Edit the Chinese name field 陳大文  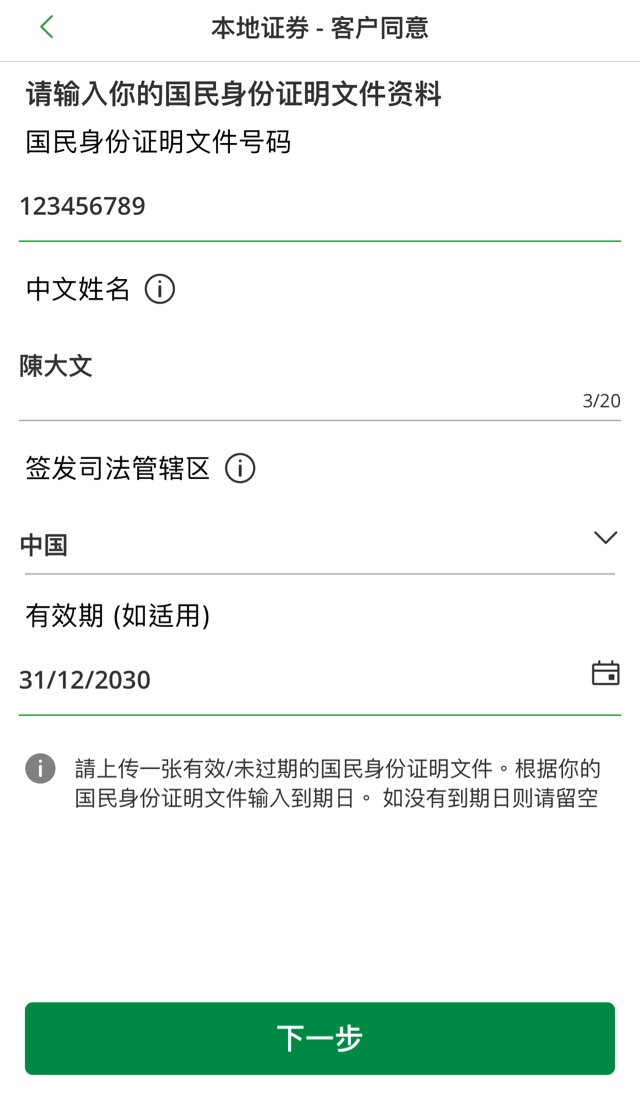(320, 374)
